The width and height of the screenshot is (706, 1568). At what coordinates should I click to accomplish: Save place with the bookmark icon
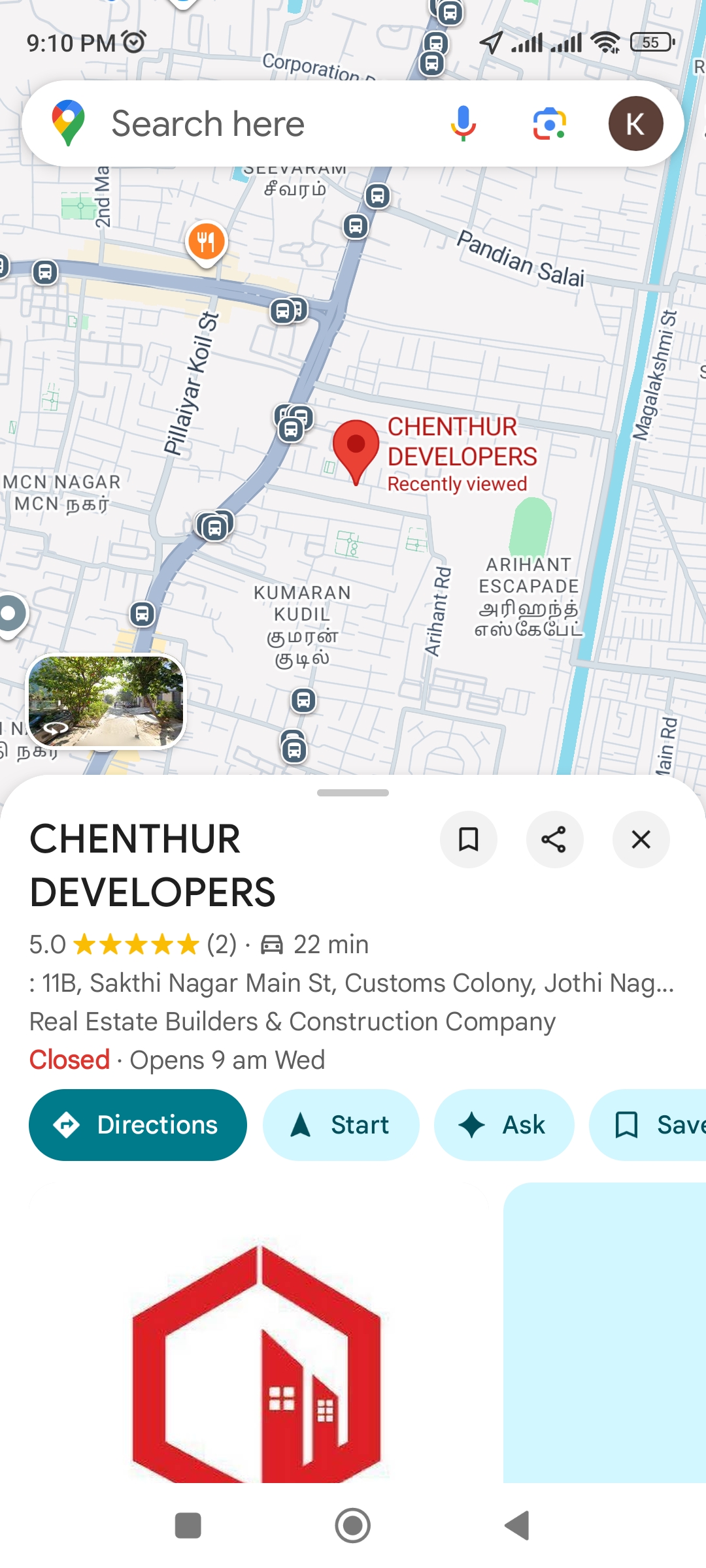468,840
